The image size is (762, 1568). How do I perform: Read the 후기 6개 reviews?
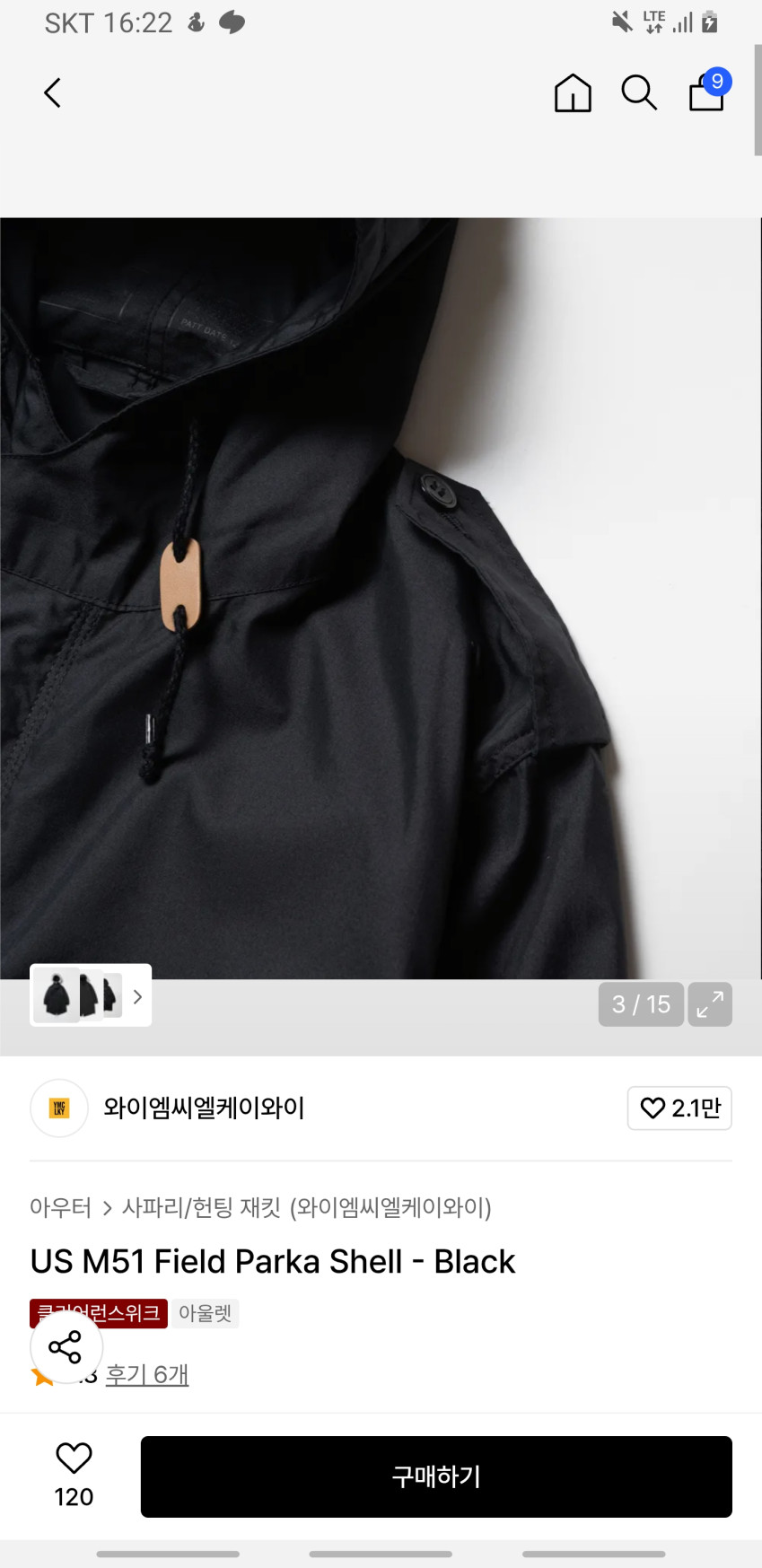click(x=147, y=1374)
